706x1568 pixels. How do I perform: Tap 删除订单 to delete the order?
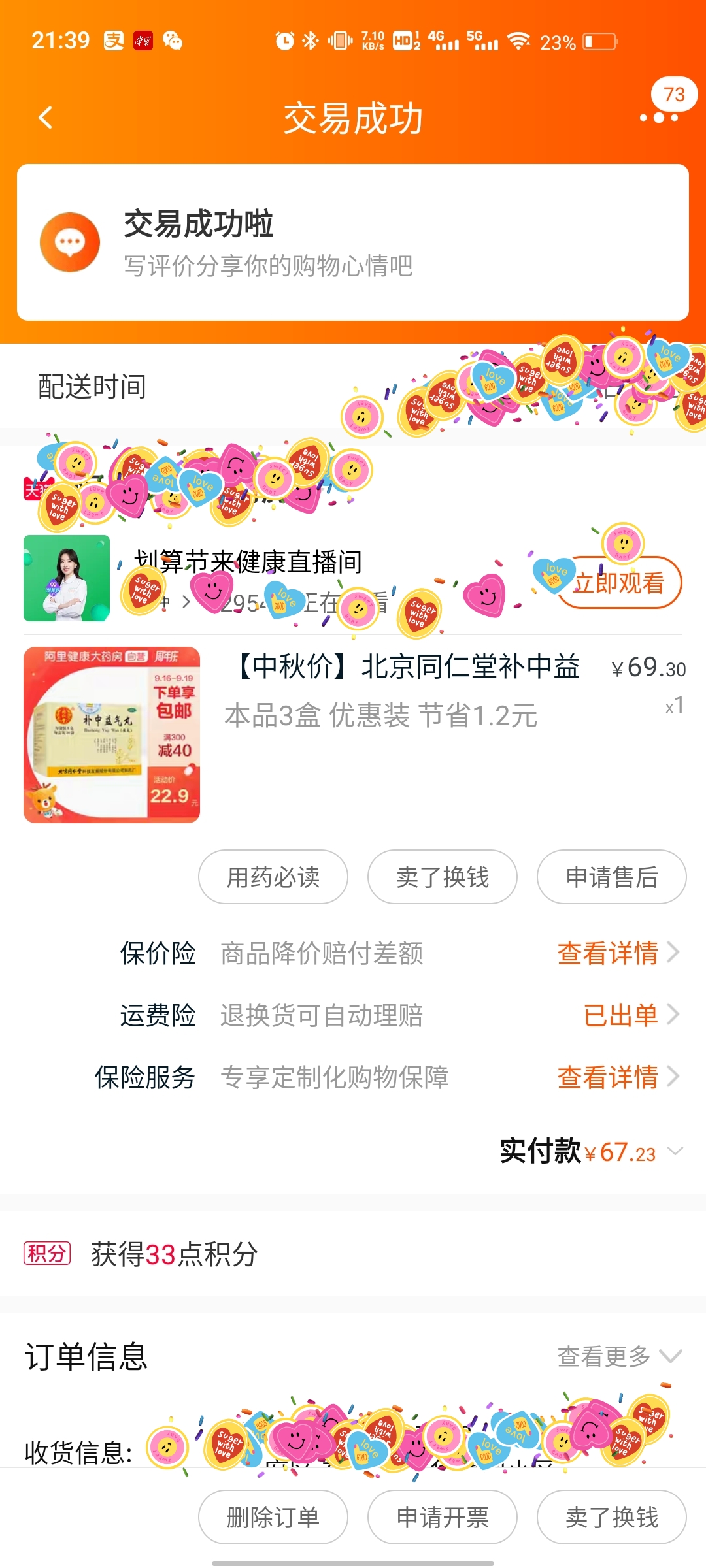(273, 1518)
